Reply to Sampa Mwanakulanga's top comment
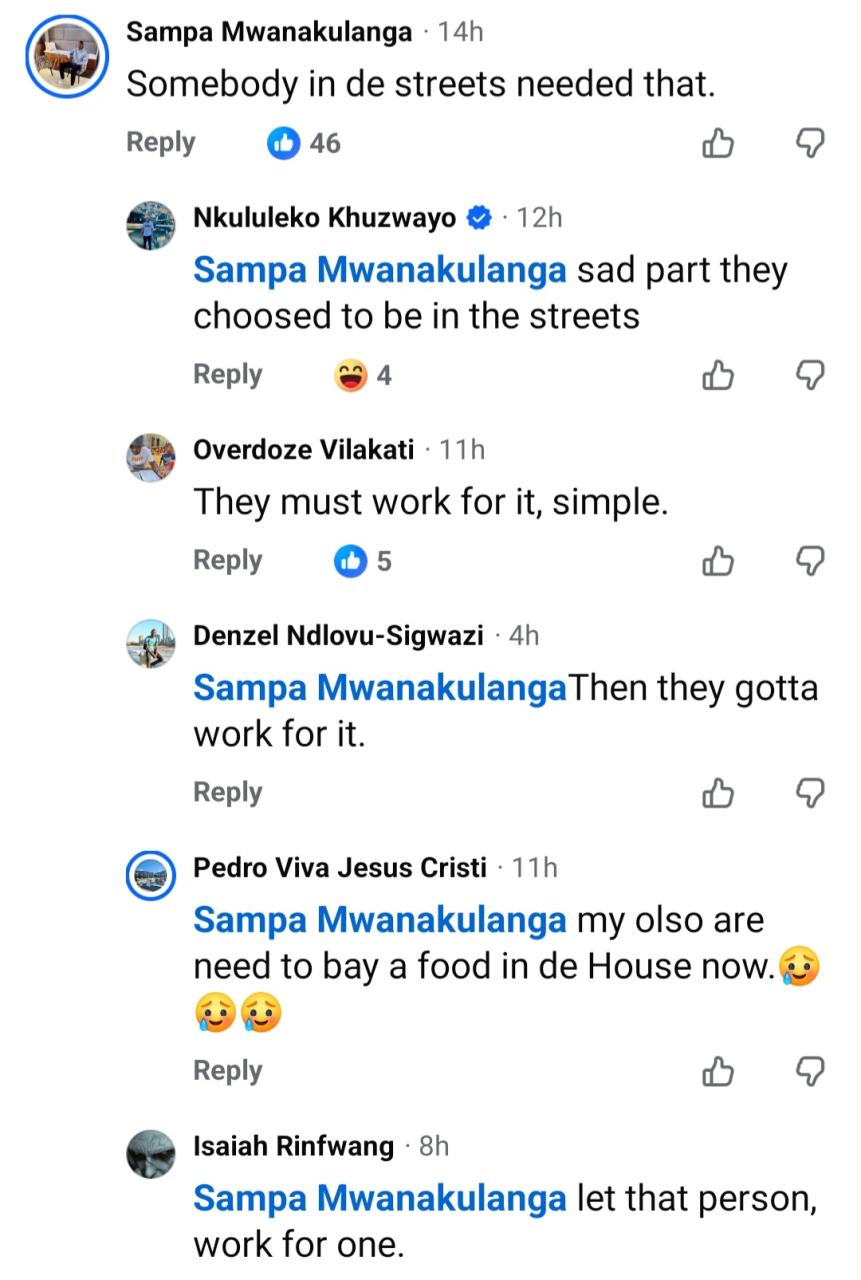861x1280 pixels. pos(160,143)
